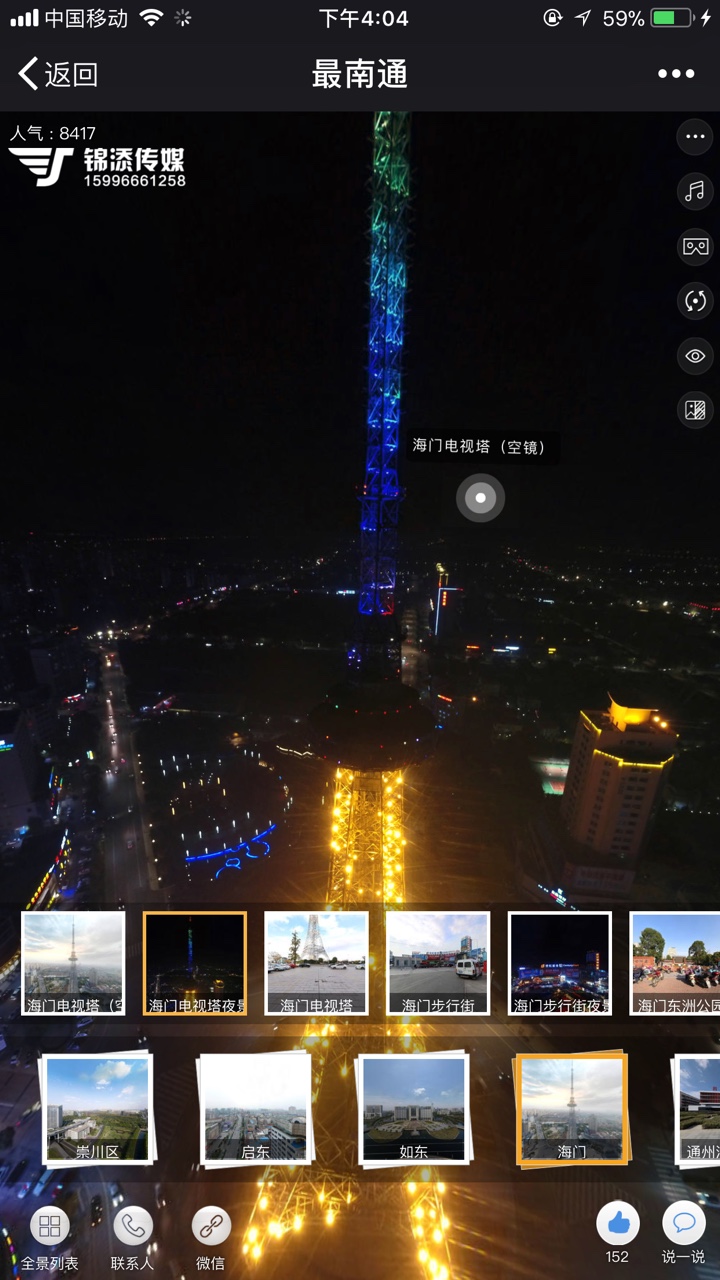Toggle panorama auto-rotation

[x=695, y=301]
